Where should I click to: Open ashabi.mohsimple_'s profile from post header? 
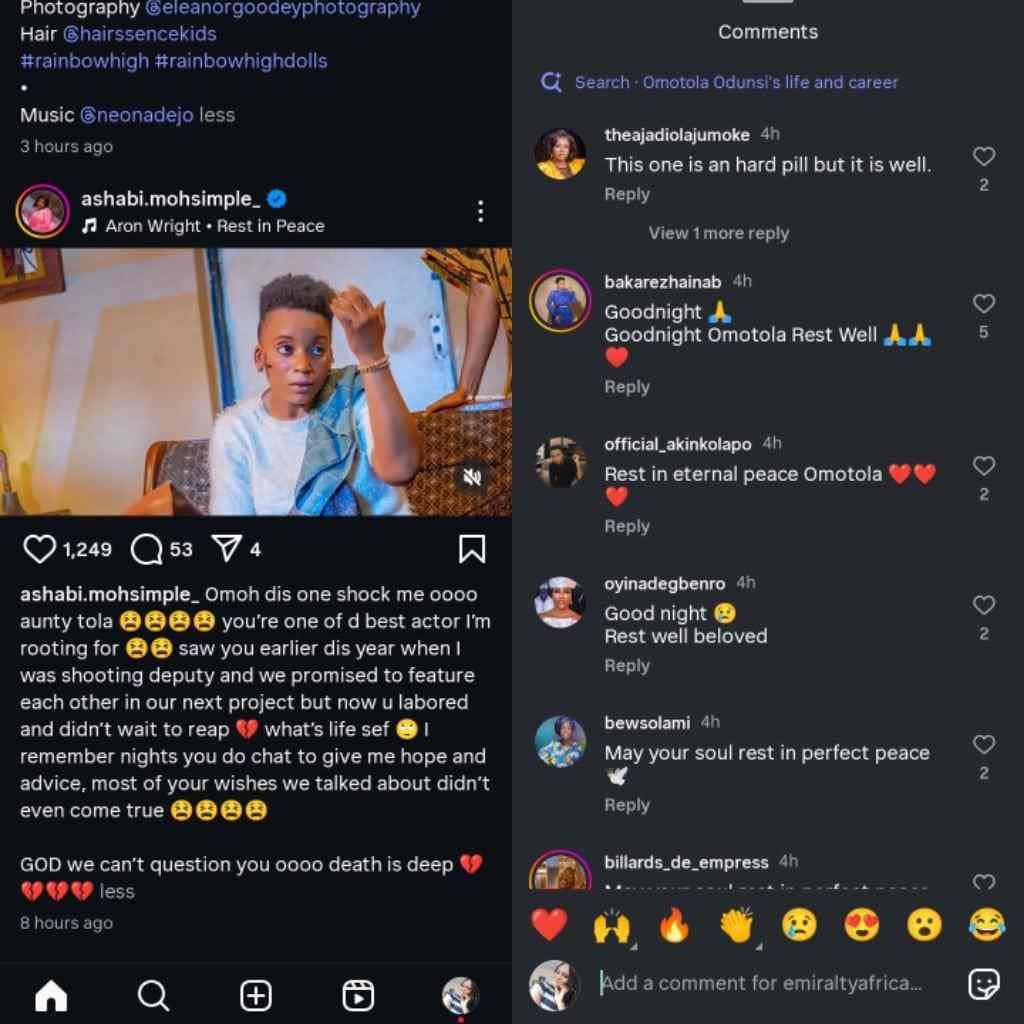point(171,199)
